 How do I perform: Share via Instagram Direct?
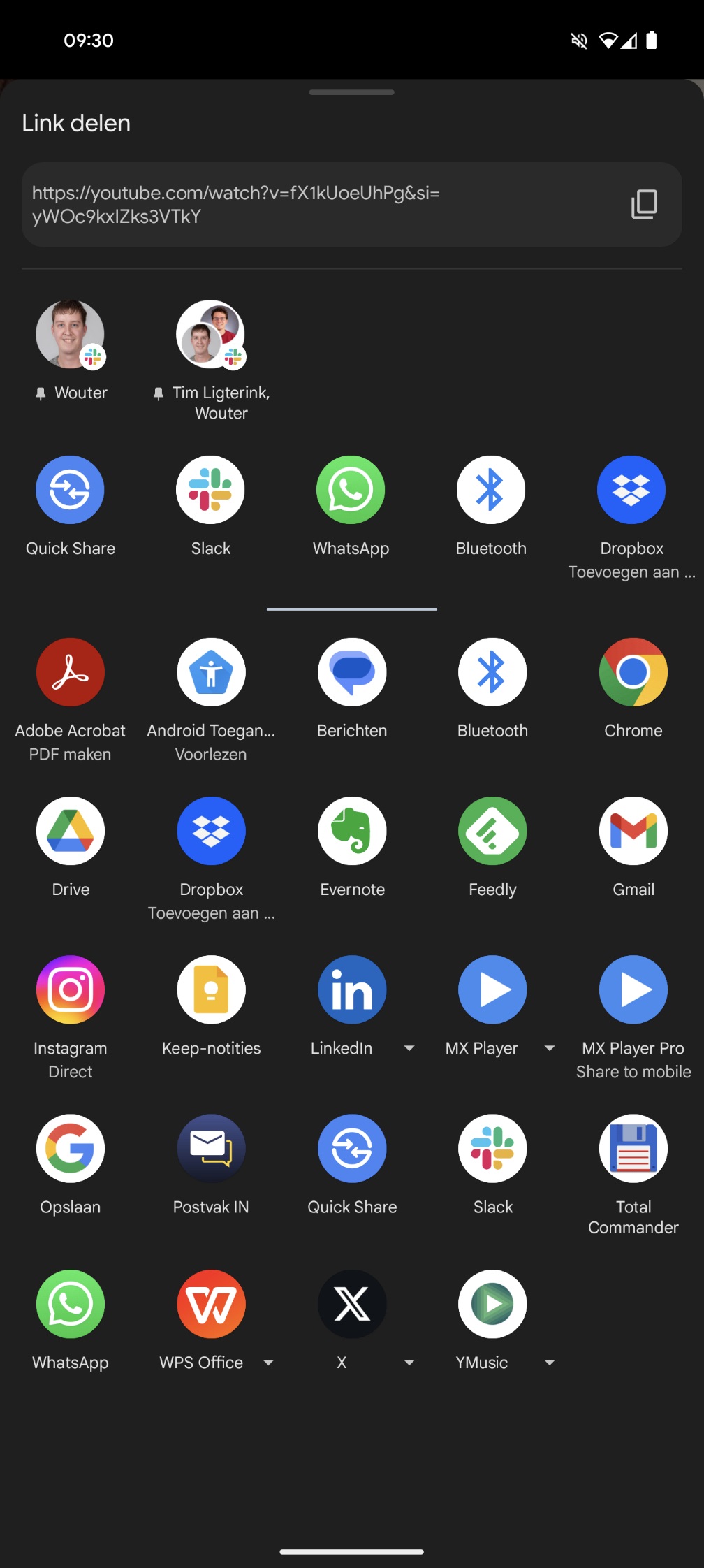pos(71,989)
